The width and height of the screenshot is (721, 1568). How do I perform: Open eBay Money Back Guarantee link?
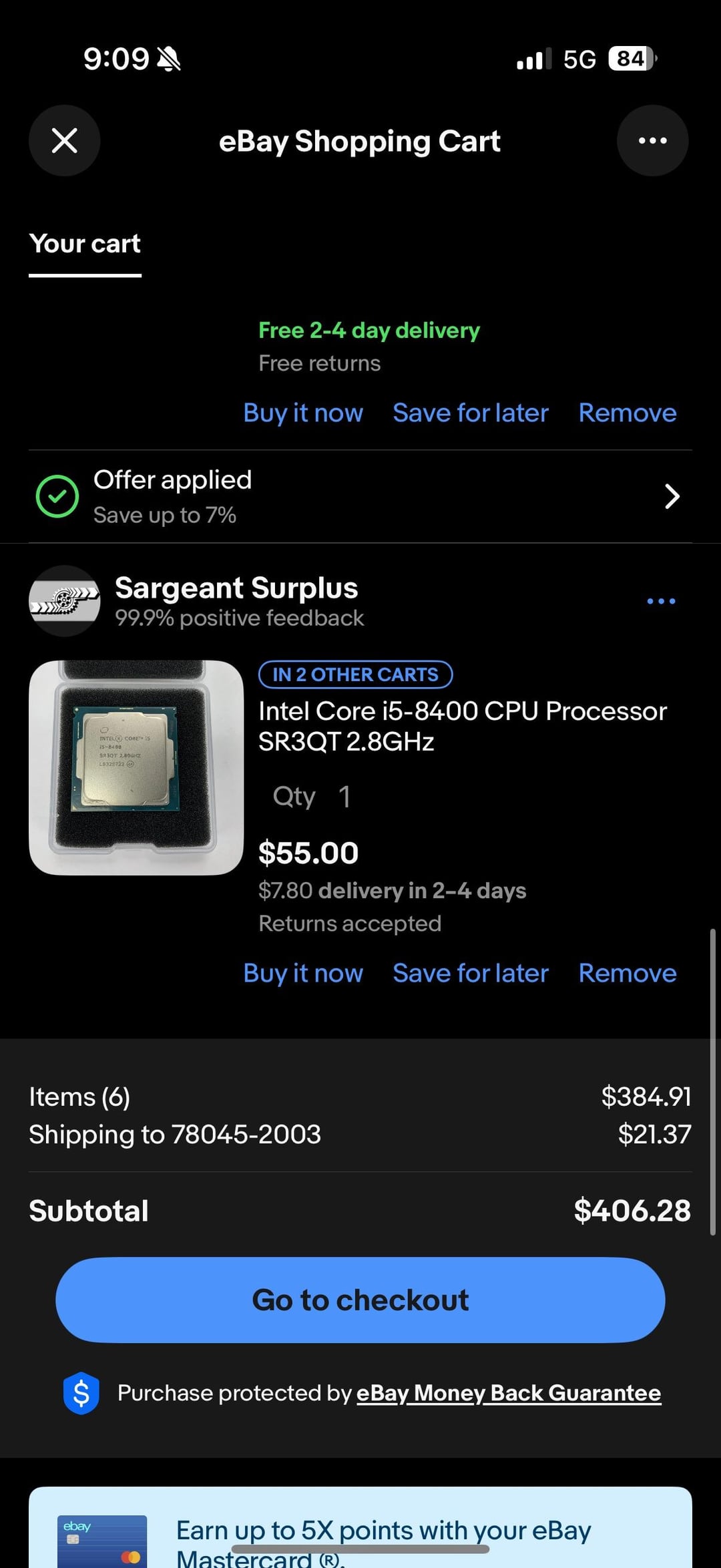coord(508,1393)
